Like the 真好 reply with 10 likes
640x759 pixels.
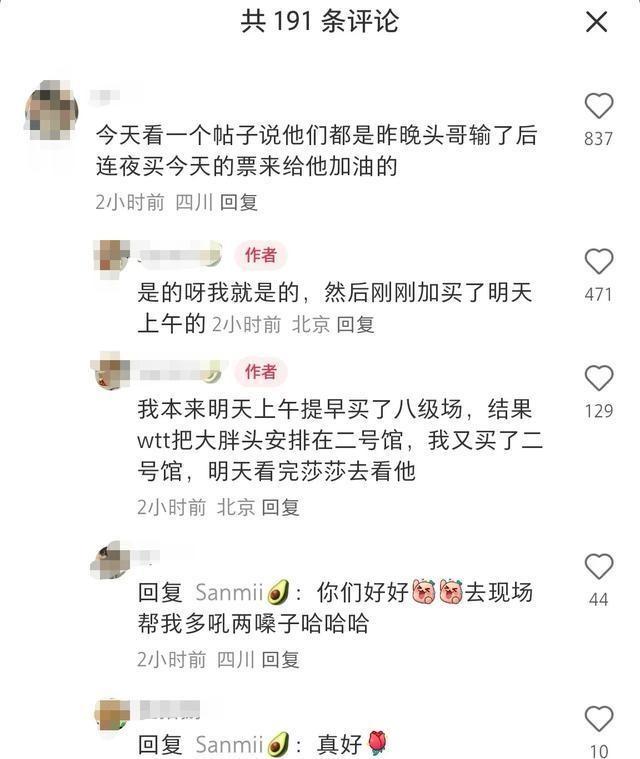point(598,719)
